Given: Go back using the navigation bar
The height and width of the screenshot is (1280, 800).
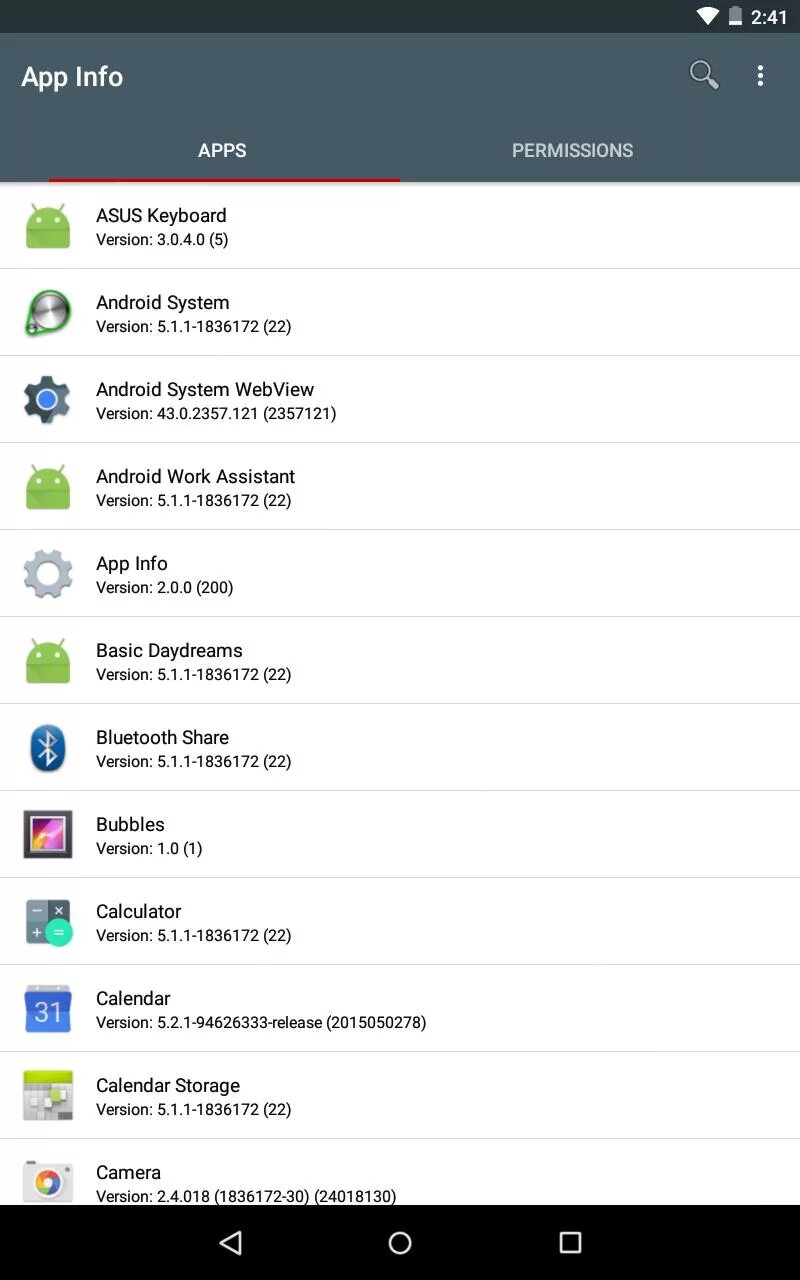Looking at the screenshot, I should pyautogui.click(x=231, y=1242).
